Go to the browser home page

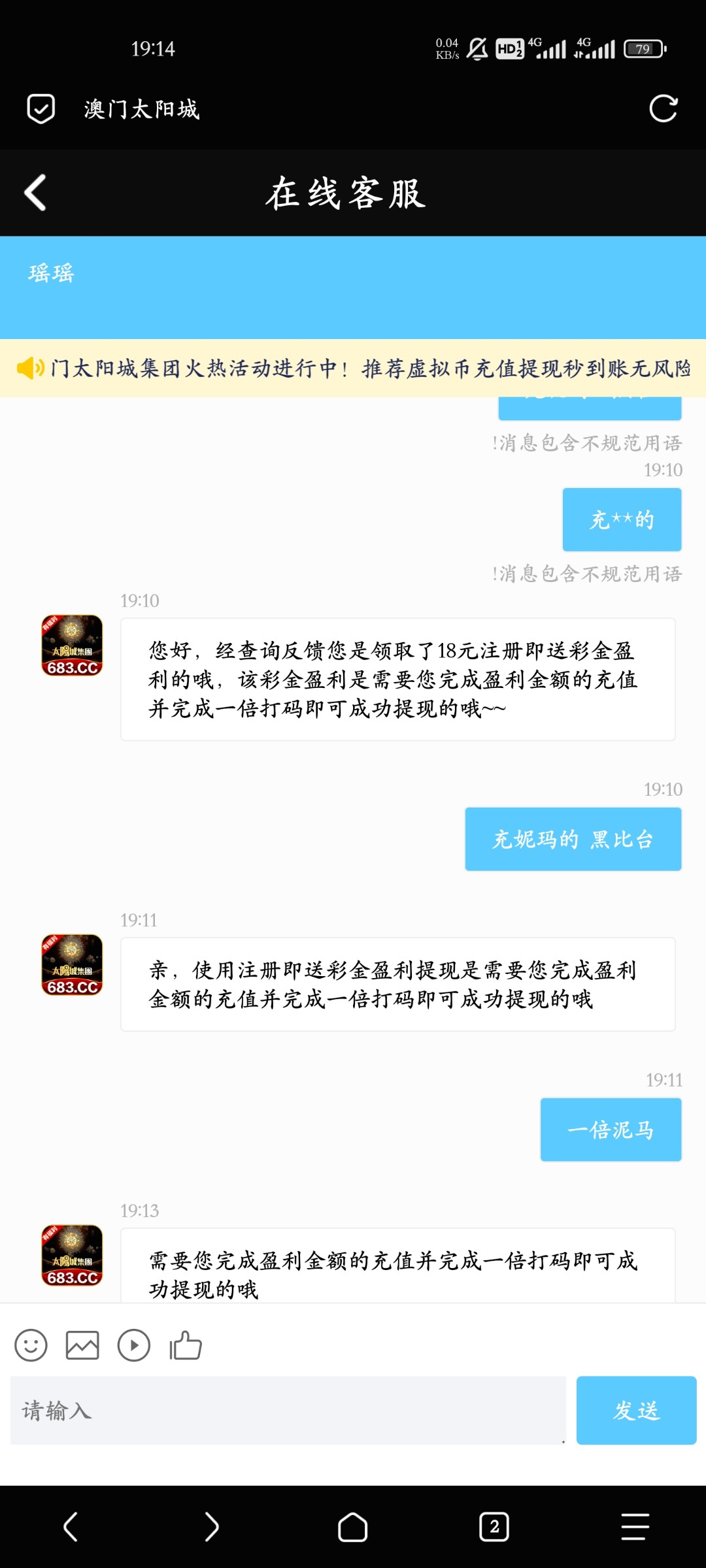coord(352,1527)
